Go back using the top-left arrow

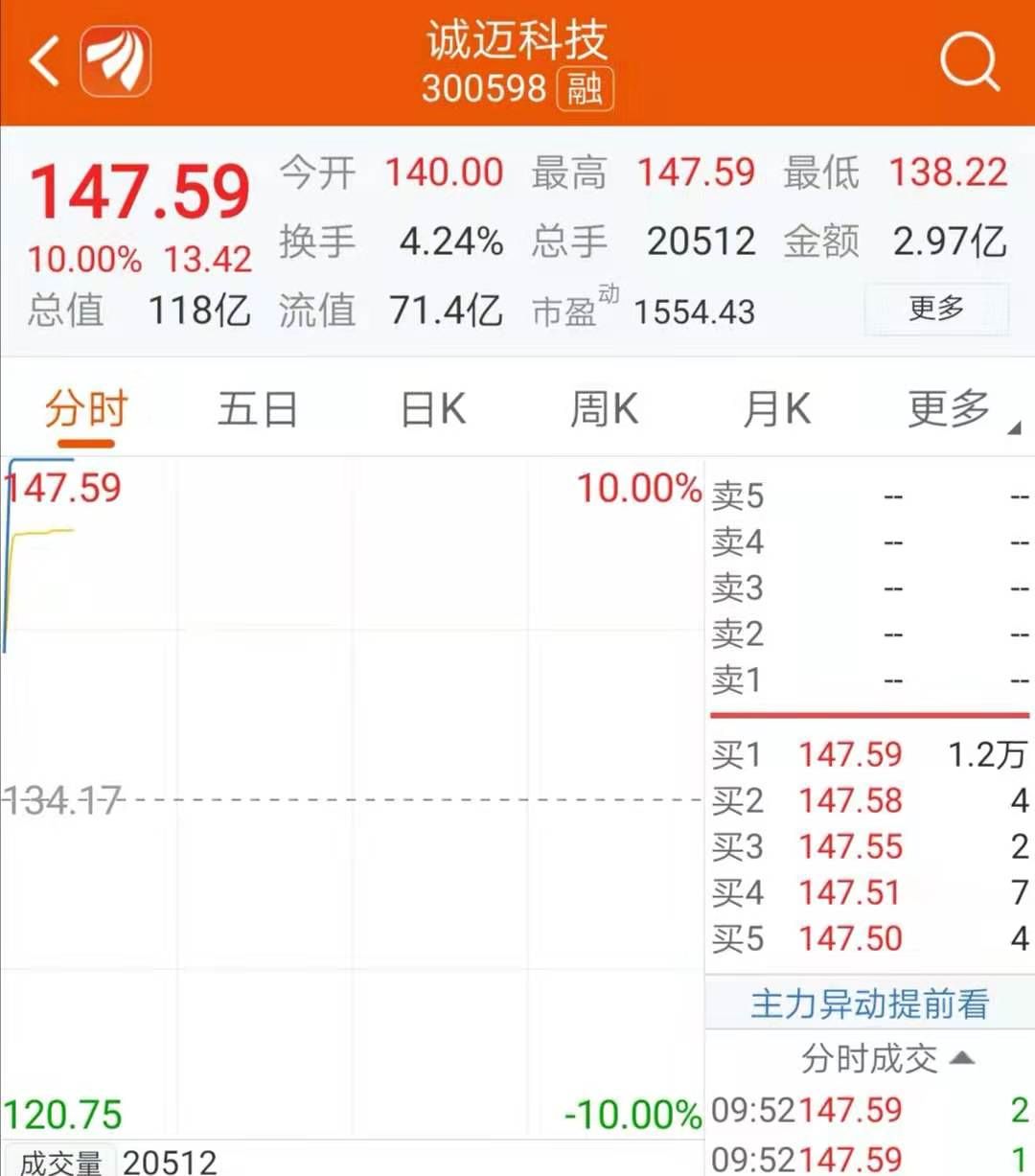tap(44, 62)
